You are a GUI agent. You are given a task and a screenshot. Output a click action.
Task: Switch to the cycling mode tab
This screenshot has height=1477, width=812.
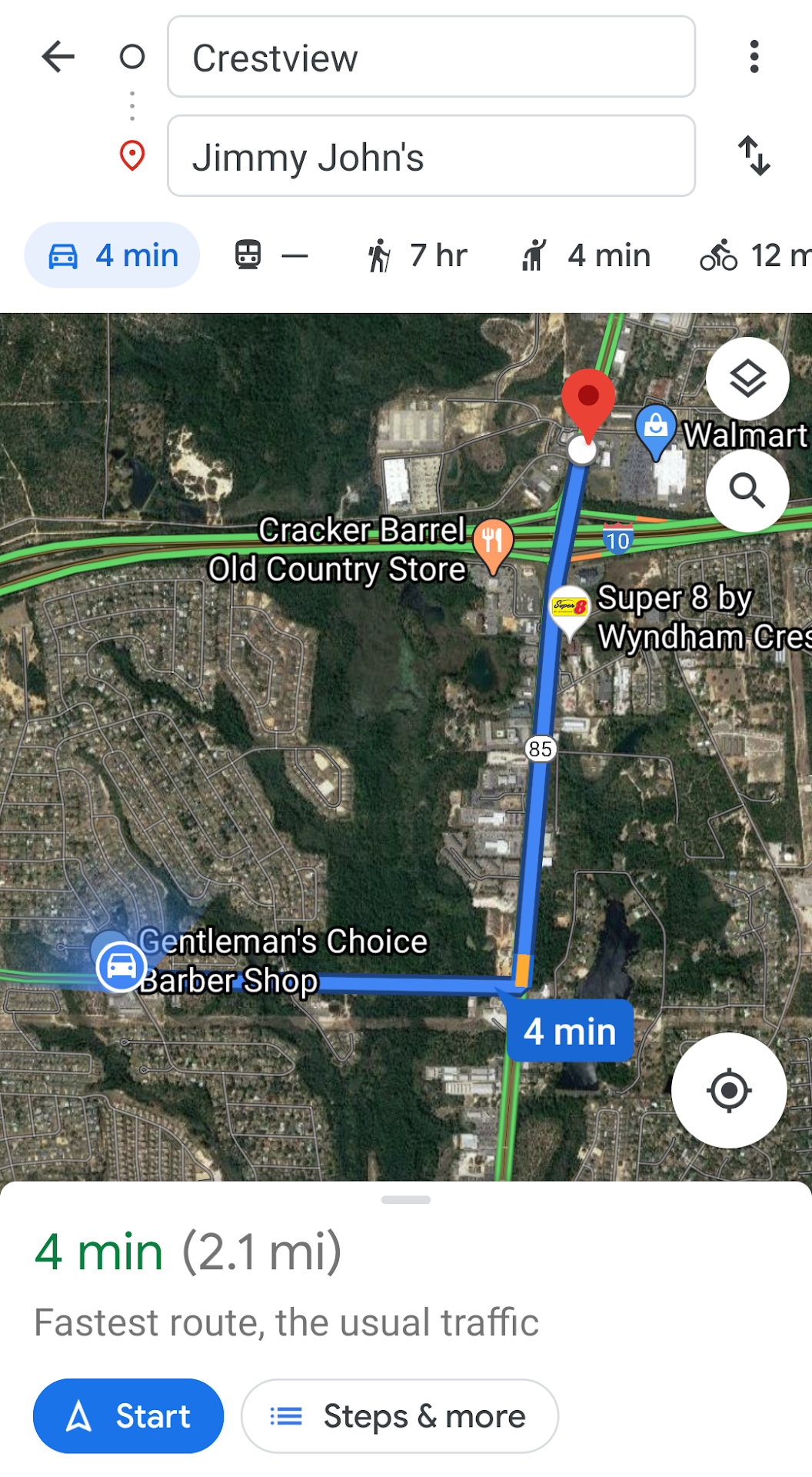[x=754, y=255]
